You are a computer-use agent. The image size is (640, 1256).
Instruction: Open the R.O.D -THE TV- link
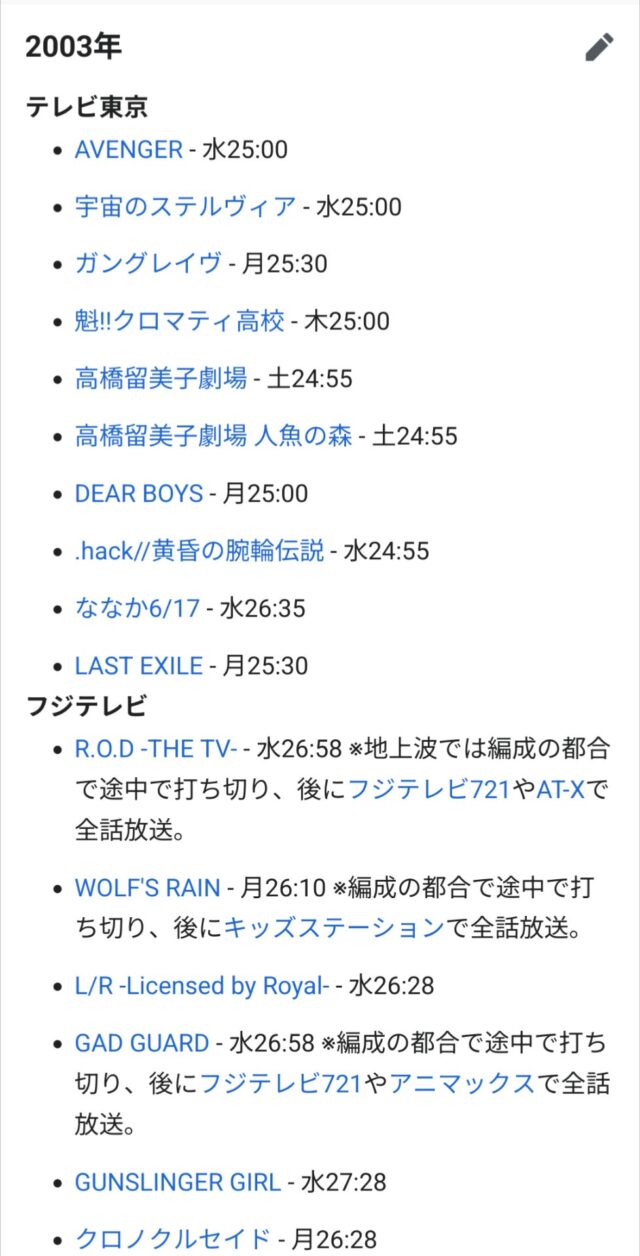(x=156, y=750)
